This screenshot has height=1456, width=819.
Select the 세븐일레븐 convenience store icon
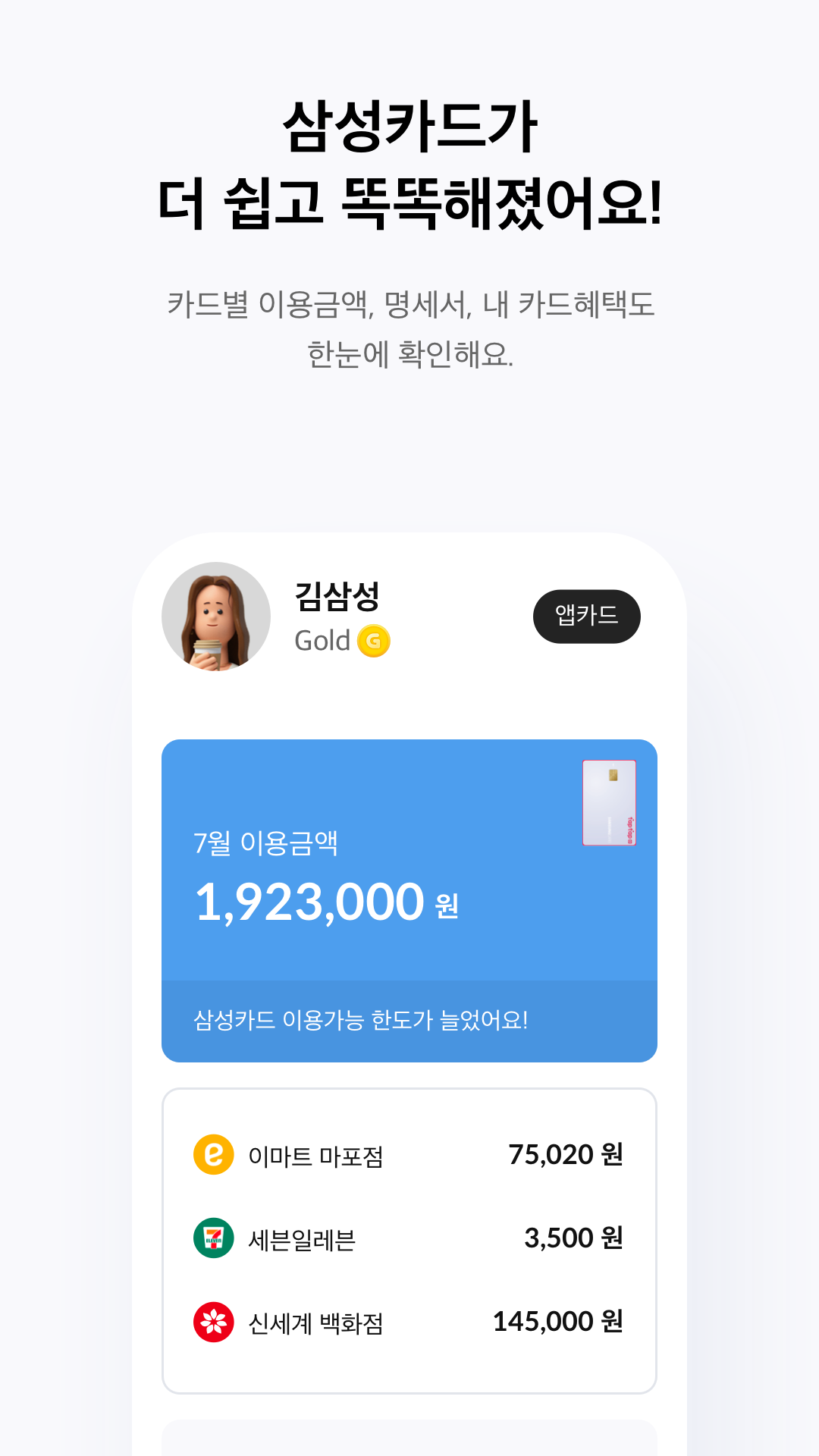(x=214, y=1238)
